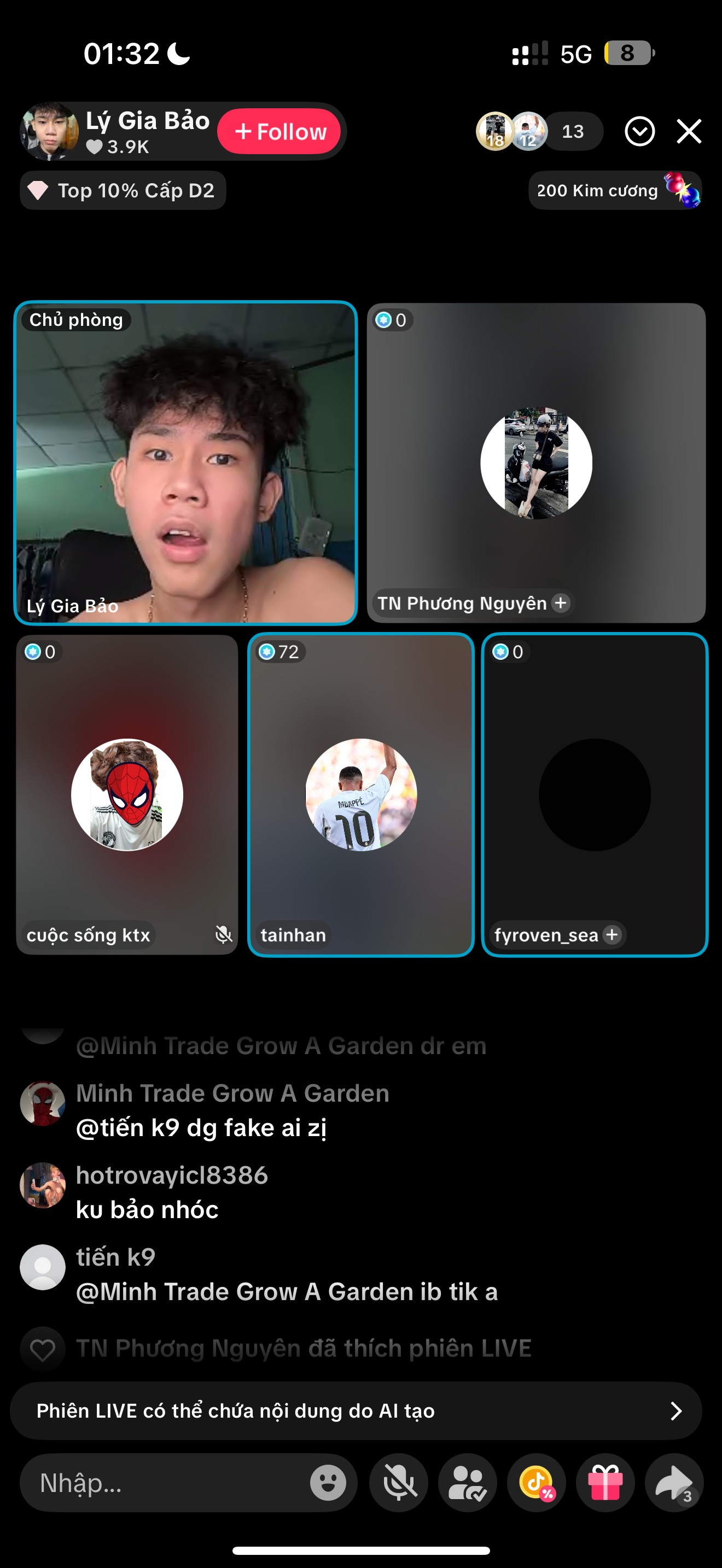Image resolution: width=722 pixels, height=1568 pixels.
Task: Follow TN Phương Nguyên via the plus icon
Action: (x=561, y=603)
